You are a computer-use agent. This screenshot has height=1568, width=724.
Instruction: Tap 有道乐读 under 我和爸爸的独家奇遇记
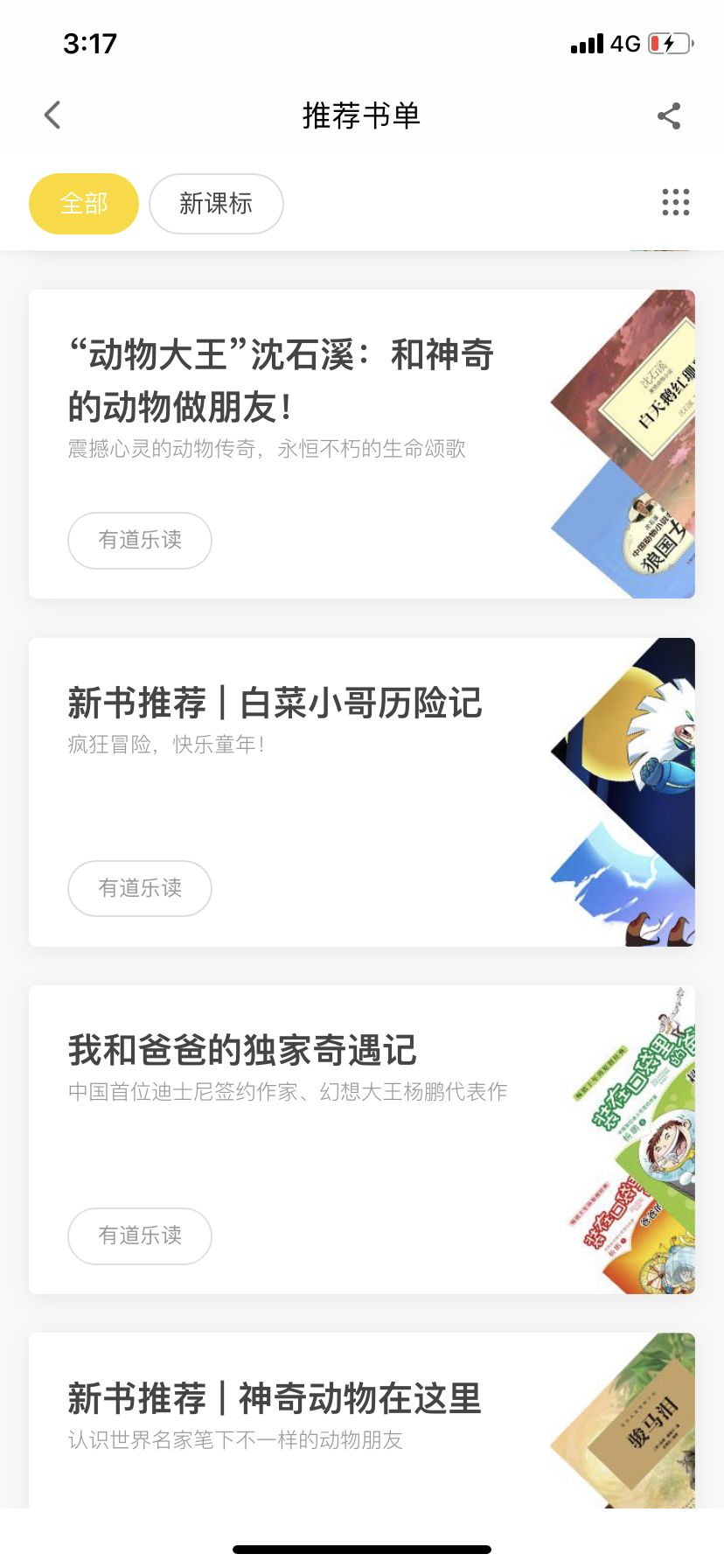coord(140,1235)
